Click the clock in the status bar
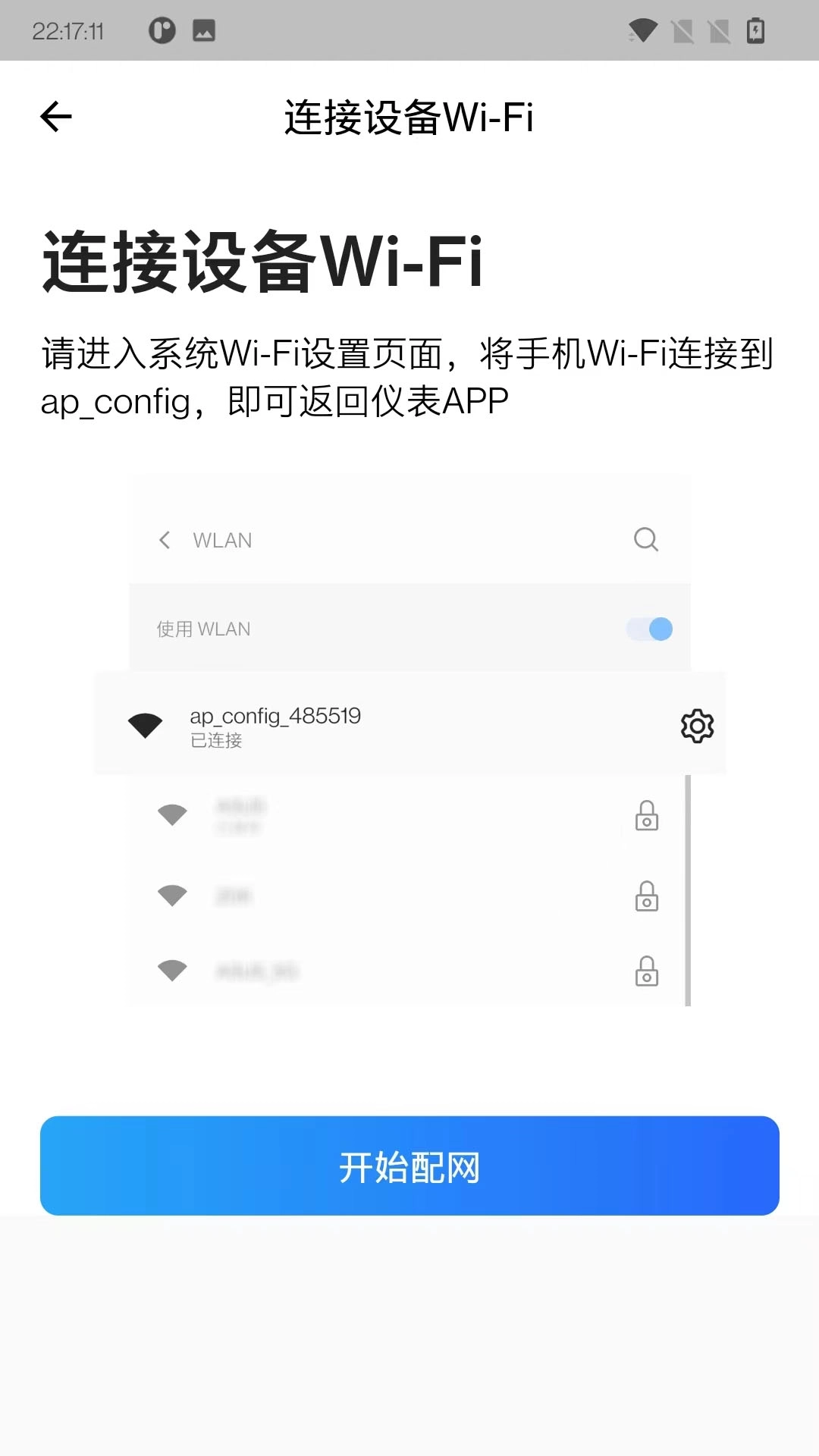The width and height of the screenshot is (819, 1456). (x=68, y=30)
